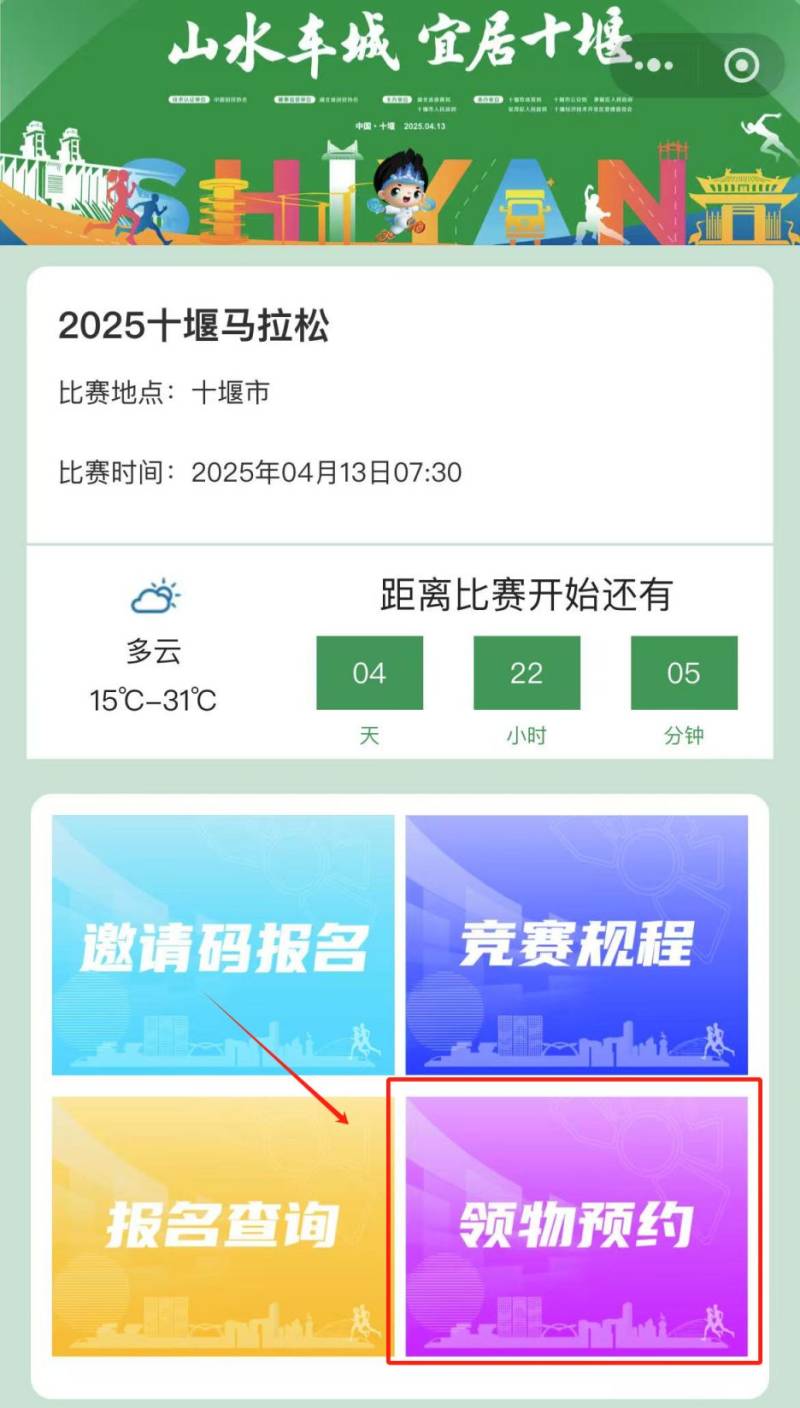
Task: Select the 22 hours countdown block
Action: pos(527,674)
